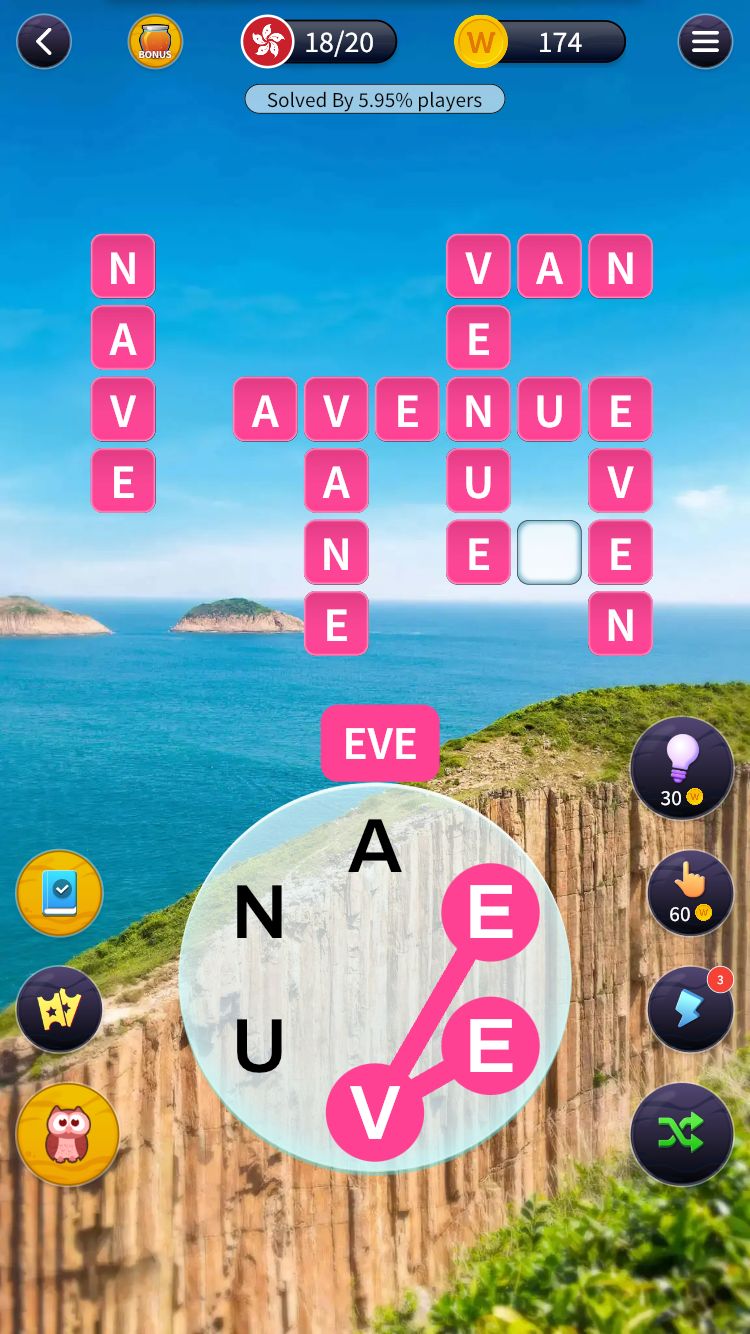
Task: Open the bonus words jar
Action: 155,42
